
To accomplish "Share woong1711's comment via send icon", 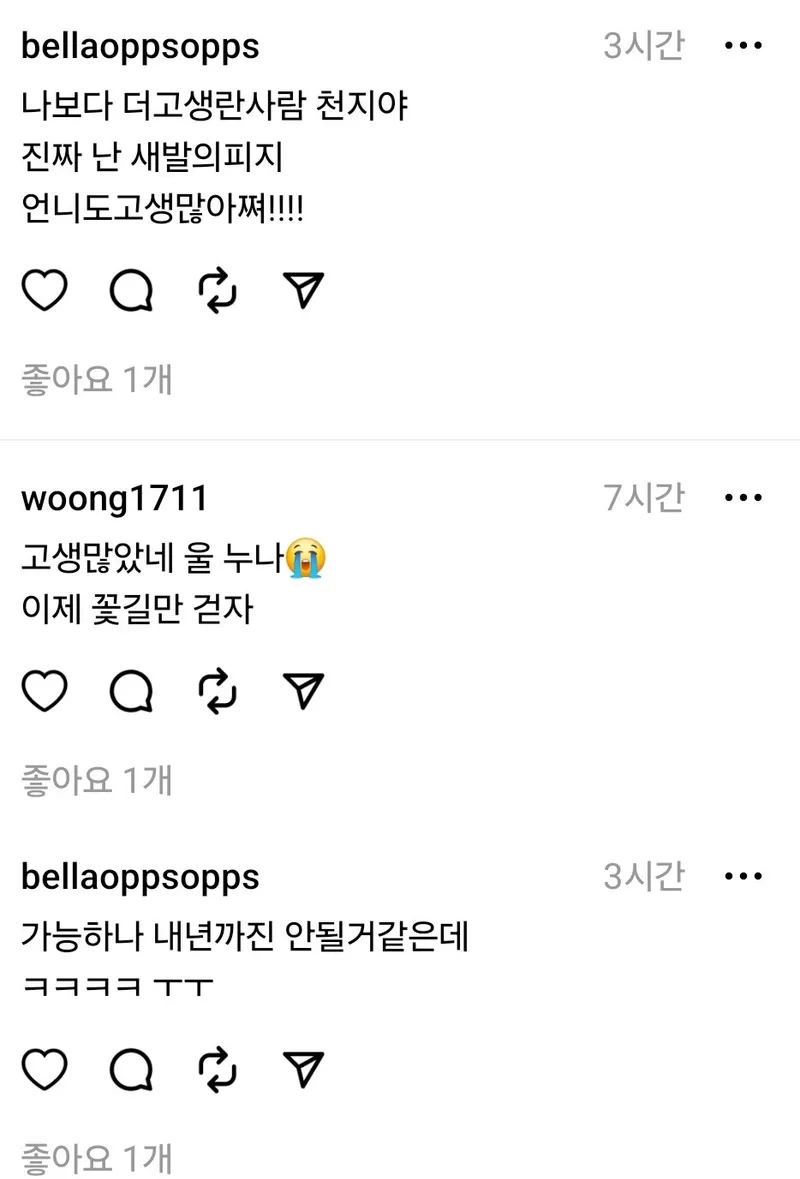I will click(x=304, y=691).
